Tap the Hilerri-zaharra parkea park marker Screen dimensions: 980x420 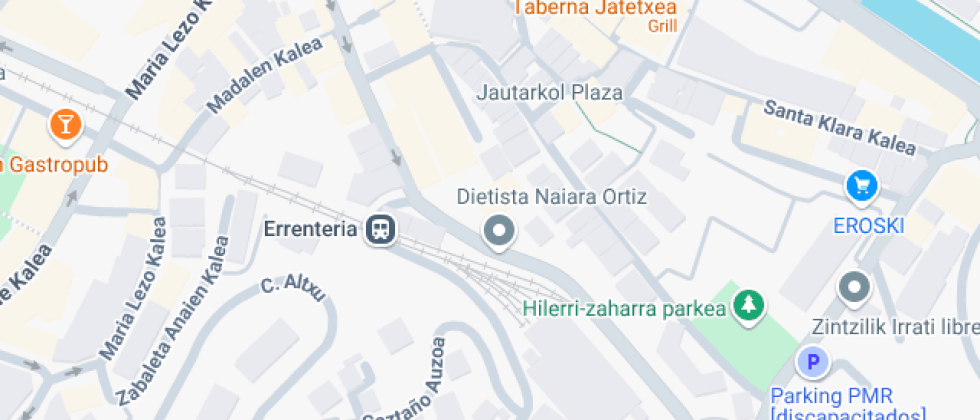point(747,306)
